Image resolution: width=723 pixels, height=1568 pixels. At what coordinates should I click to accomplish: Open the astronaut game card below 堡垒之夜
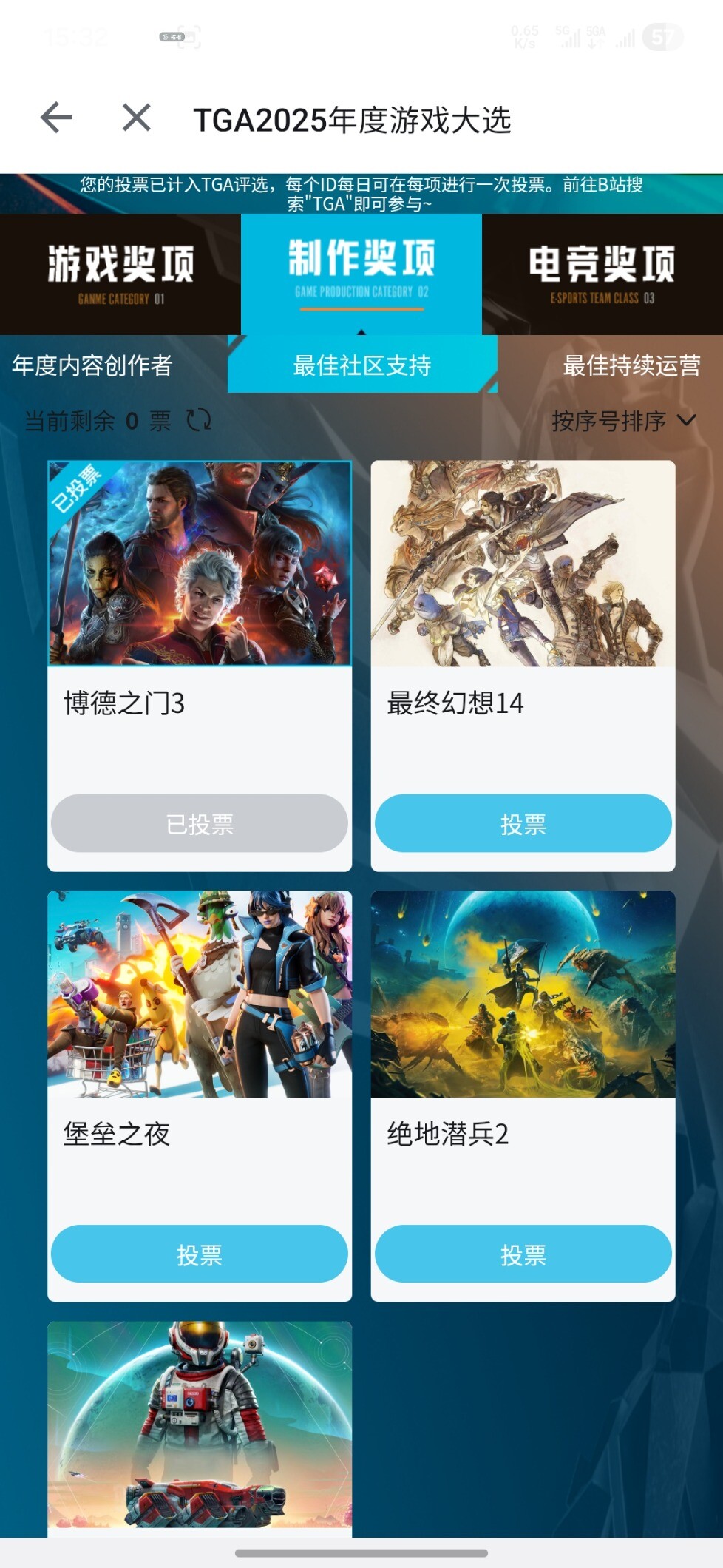(x=200, y=1426)
